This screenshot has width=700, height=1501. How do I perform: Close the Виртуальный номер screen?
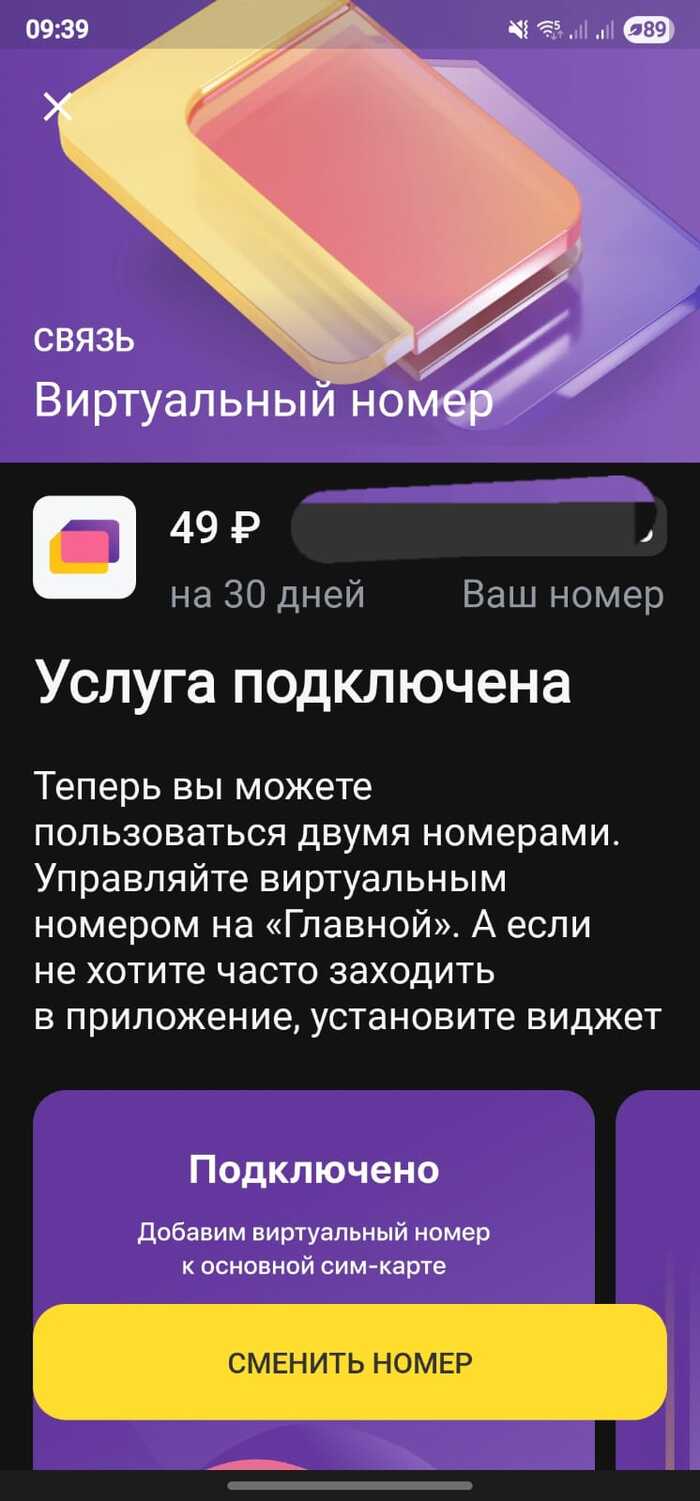(57, 106)
